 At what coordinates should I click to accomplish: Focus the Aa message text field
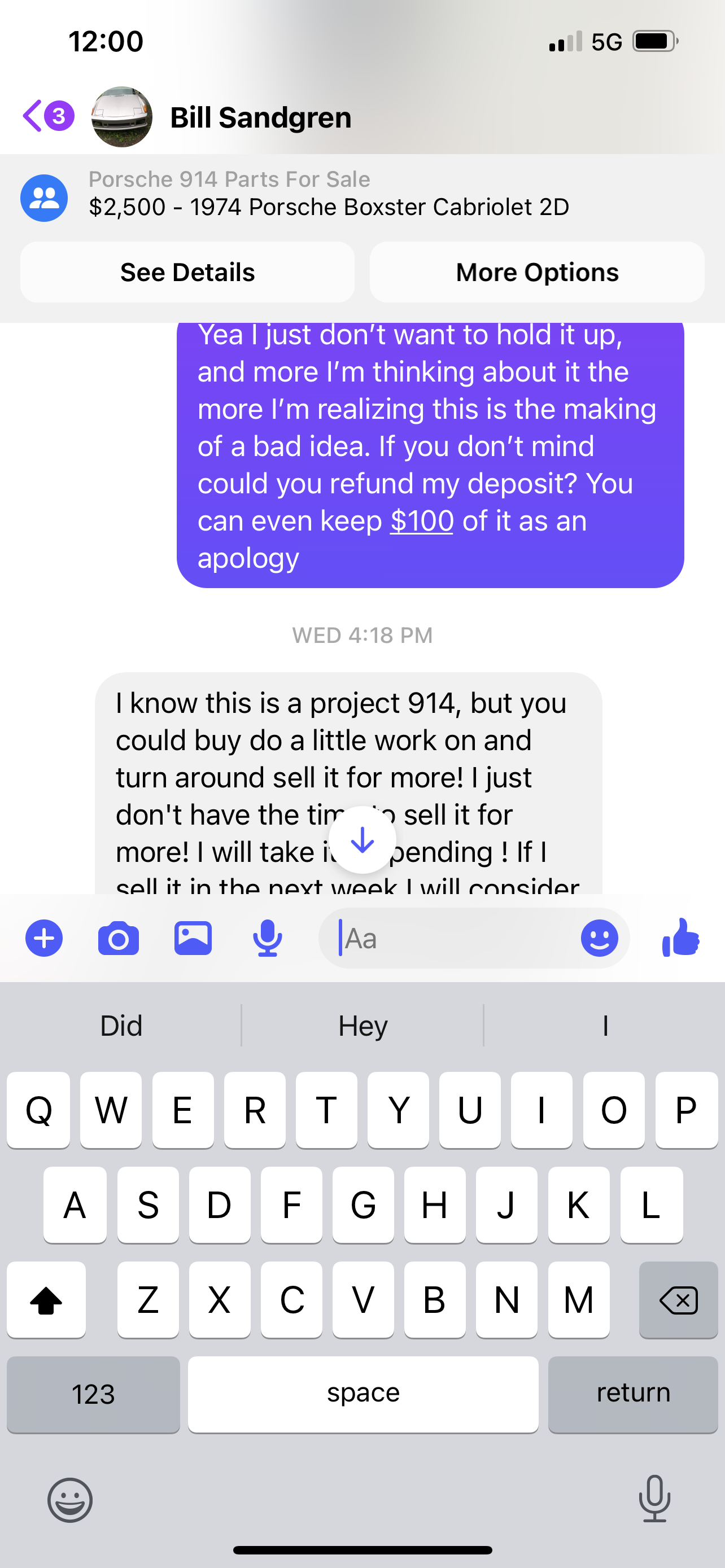pos(451,938)
